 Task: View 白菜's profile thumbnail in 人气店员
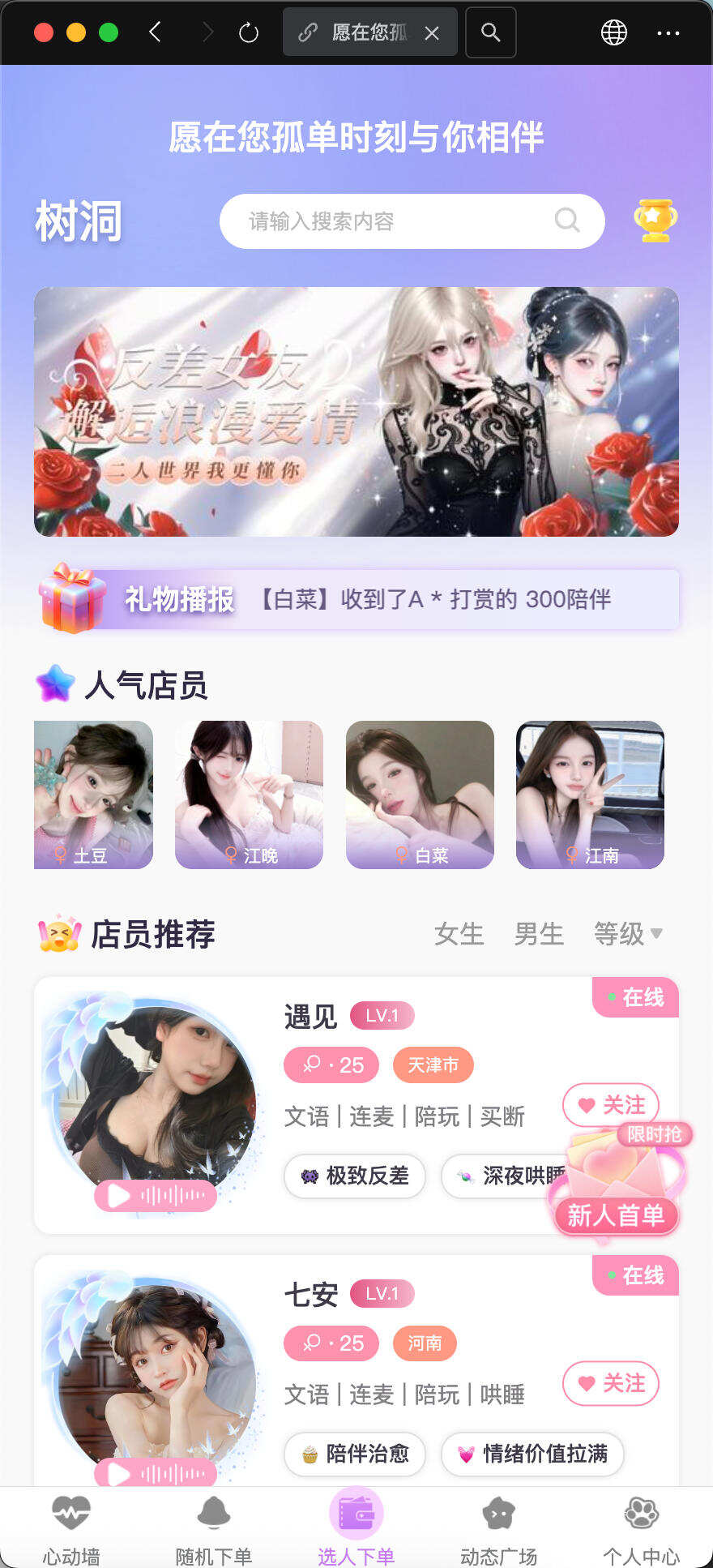click(x=420, y=795)
